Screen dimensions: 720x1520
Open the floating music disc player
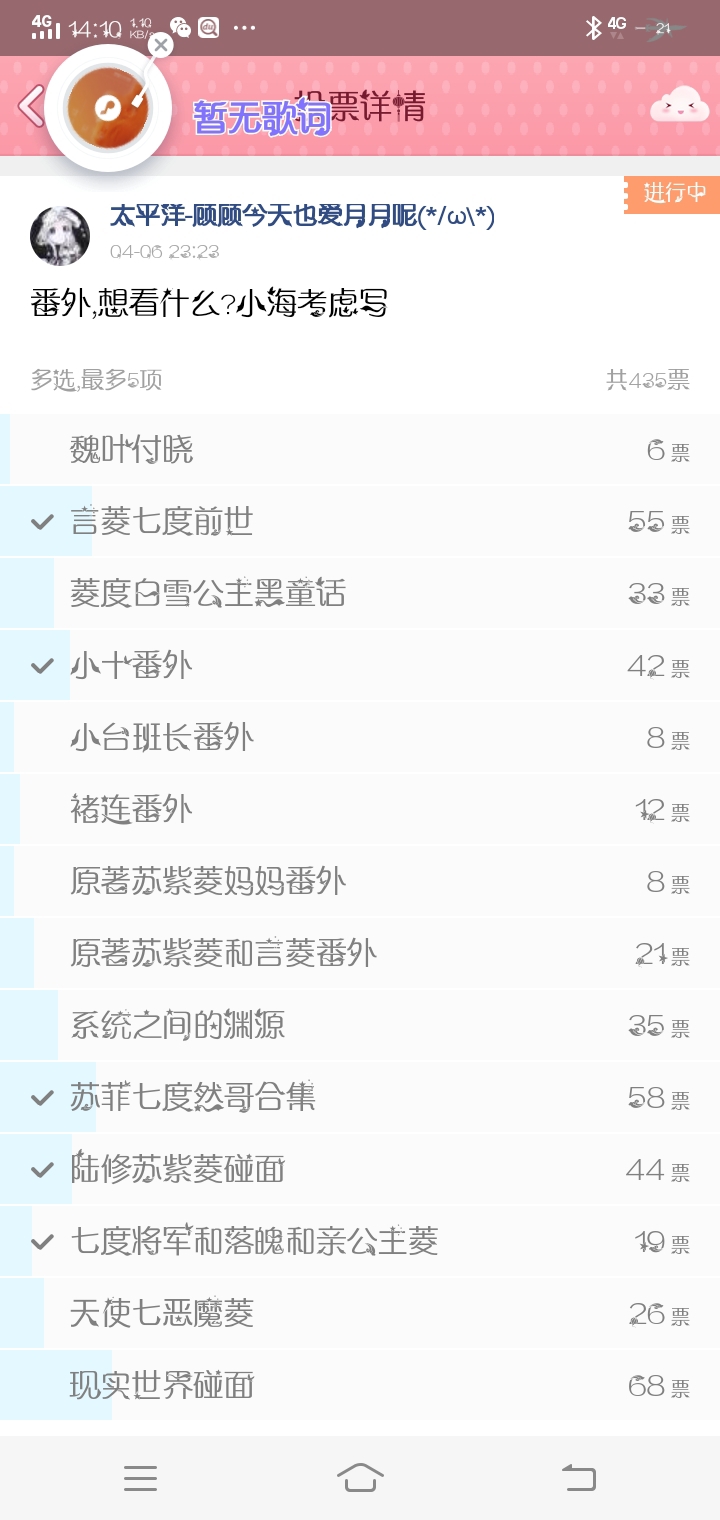pos(108,107)
